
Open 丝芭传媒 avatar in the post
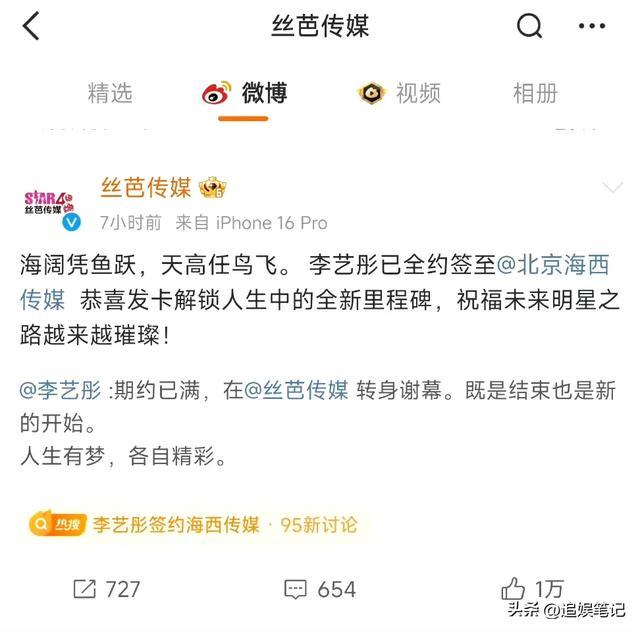49,200
